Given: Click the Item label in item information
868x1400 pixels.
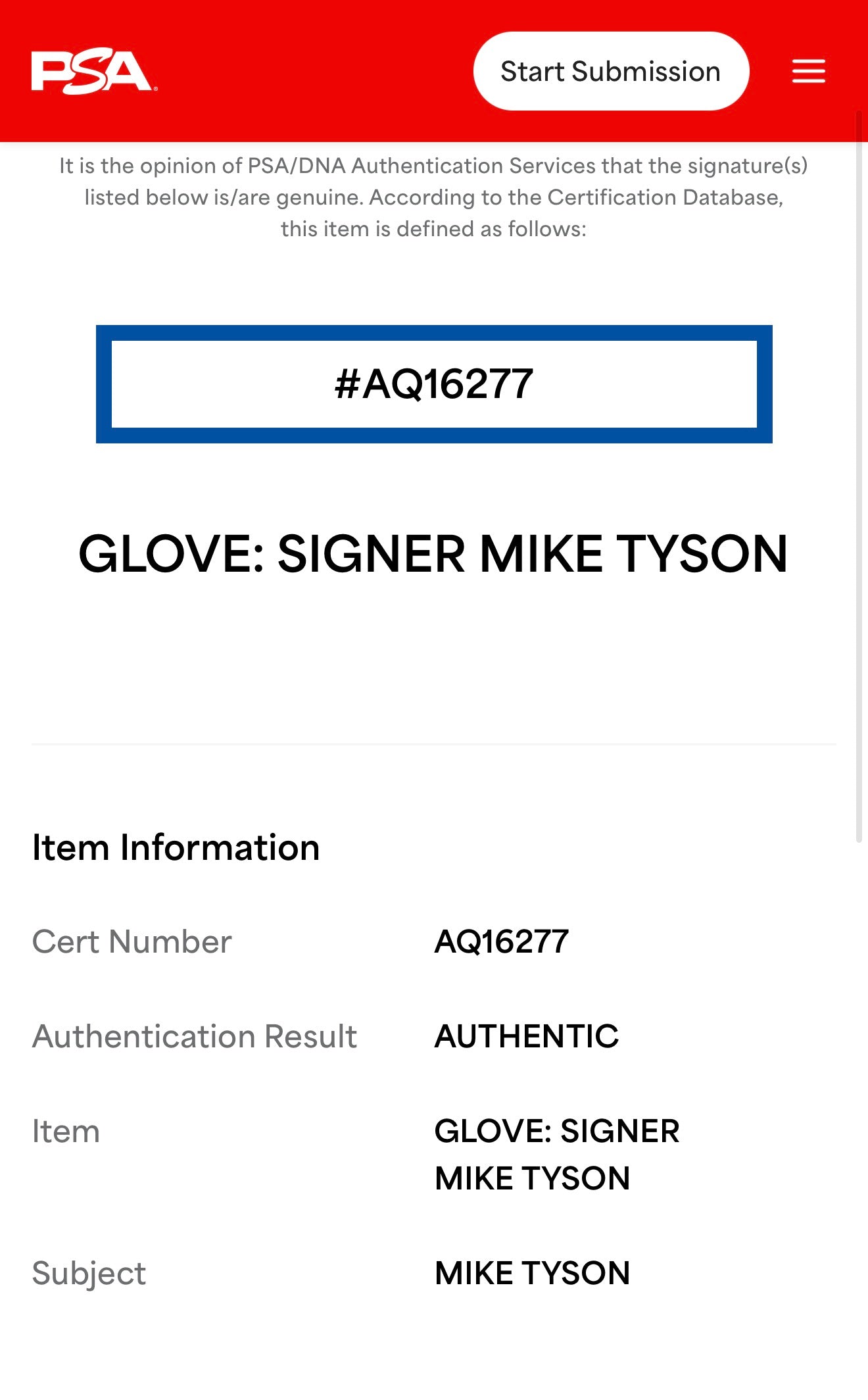Looking at the screenshot, I should [64, 1131].
